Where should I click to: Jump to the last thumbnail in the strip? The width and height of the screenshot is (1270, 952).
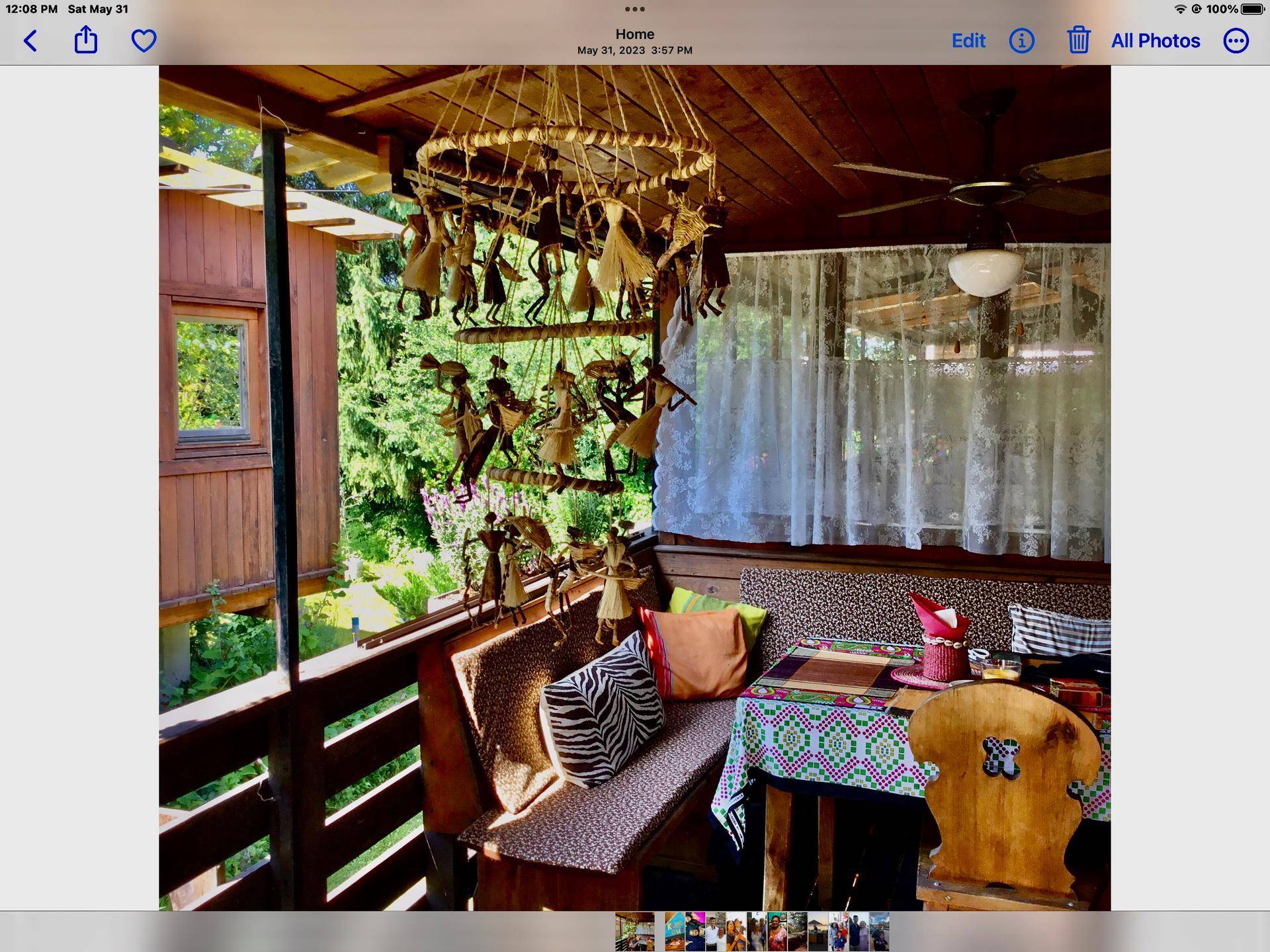(879, 931)
